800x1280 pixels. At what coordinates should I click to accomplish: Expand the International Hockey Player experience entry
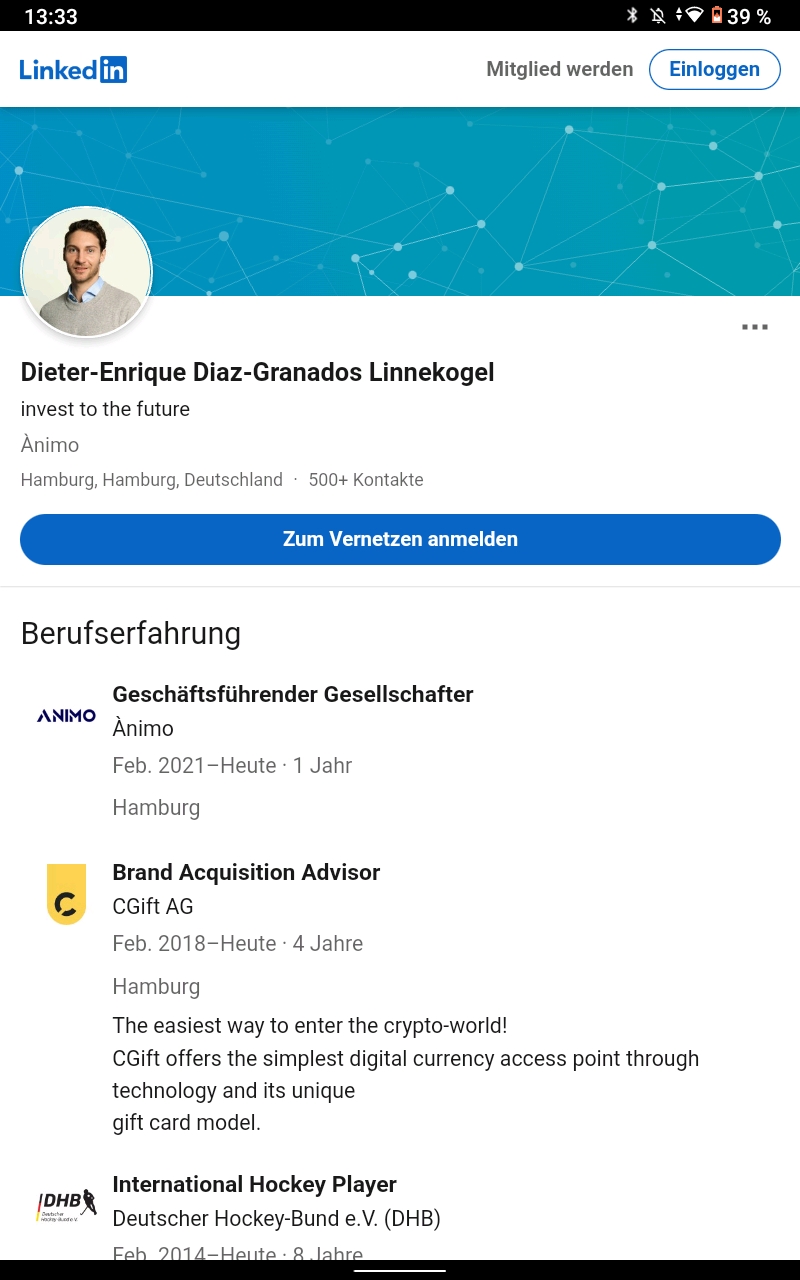pyautogui.click(x=255, y=1184)
